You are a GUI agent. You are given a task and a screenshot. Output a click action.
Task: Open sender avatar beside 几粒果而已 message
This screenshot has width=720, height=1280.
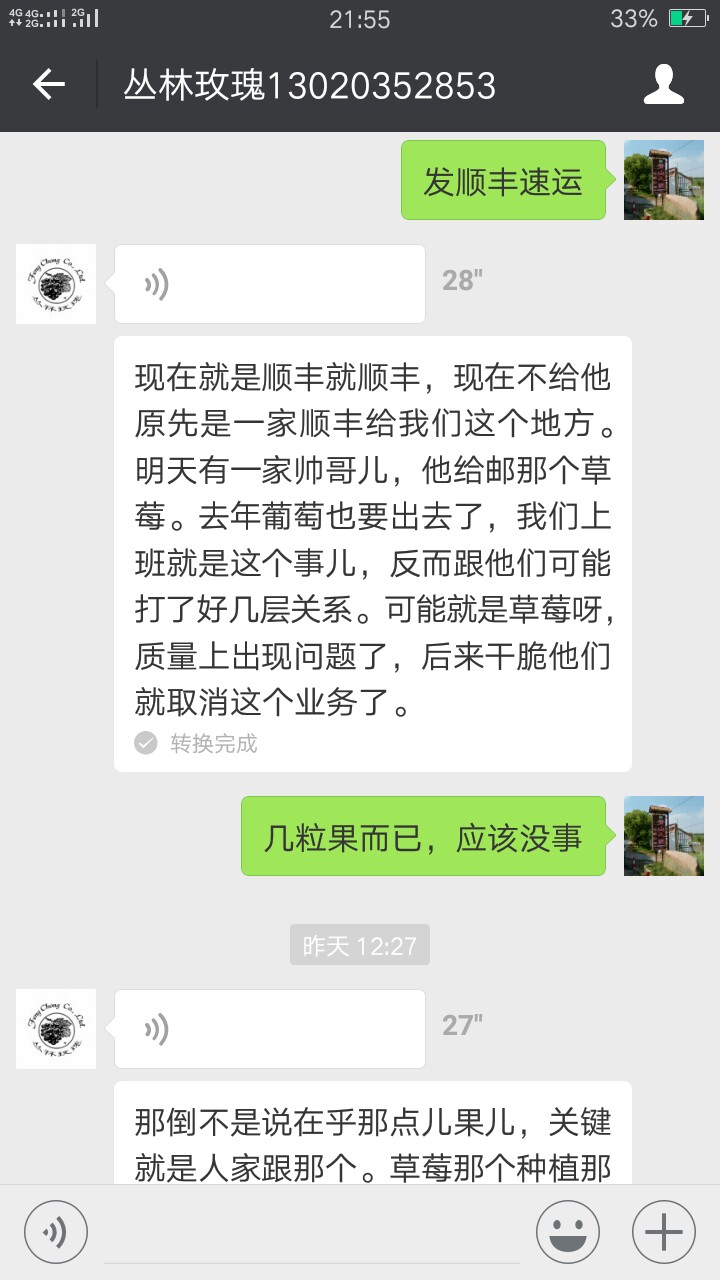[x=663, y=836]
